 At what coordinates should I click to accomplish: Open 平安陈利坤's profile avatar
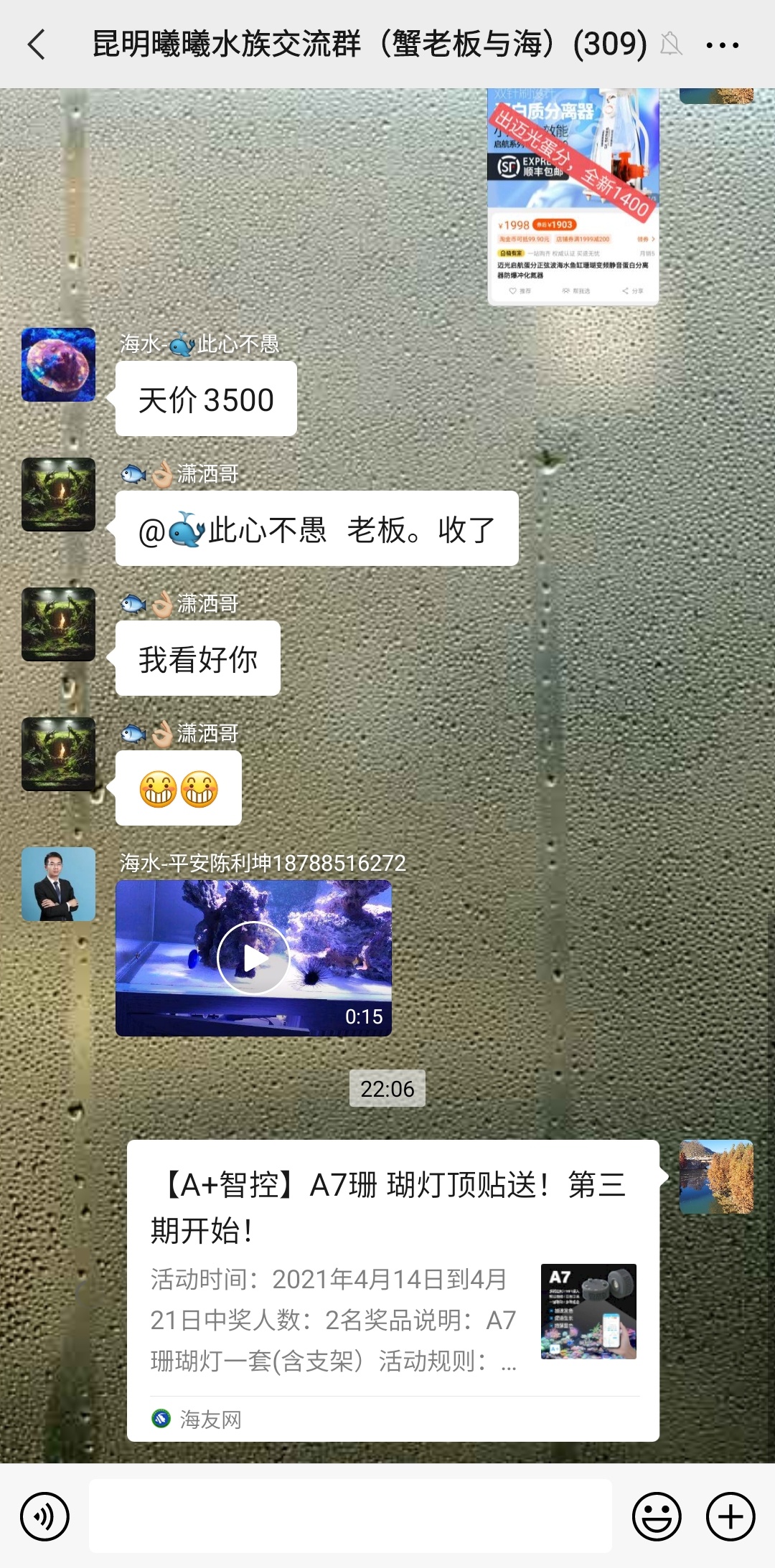[58, 884]
